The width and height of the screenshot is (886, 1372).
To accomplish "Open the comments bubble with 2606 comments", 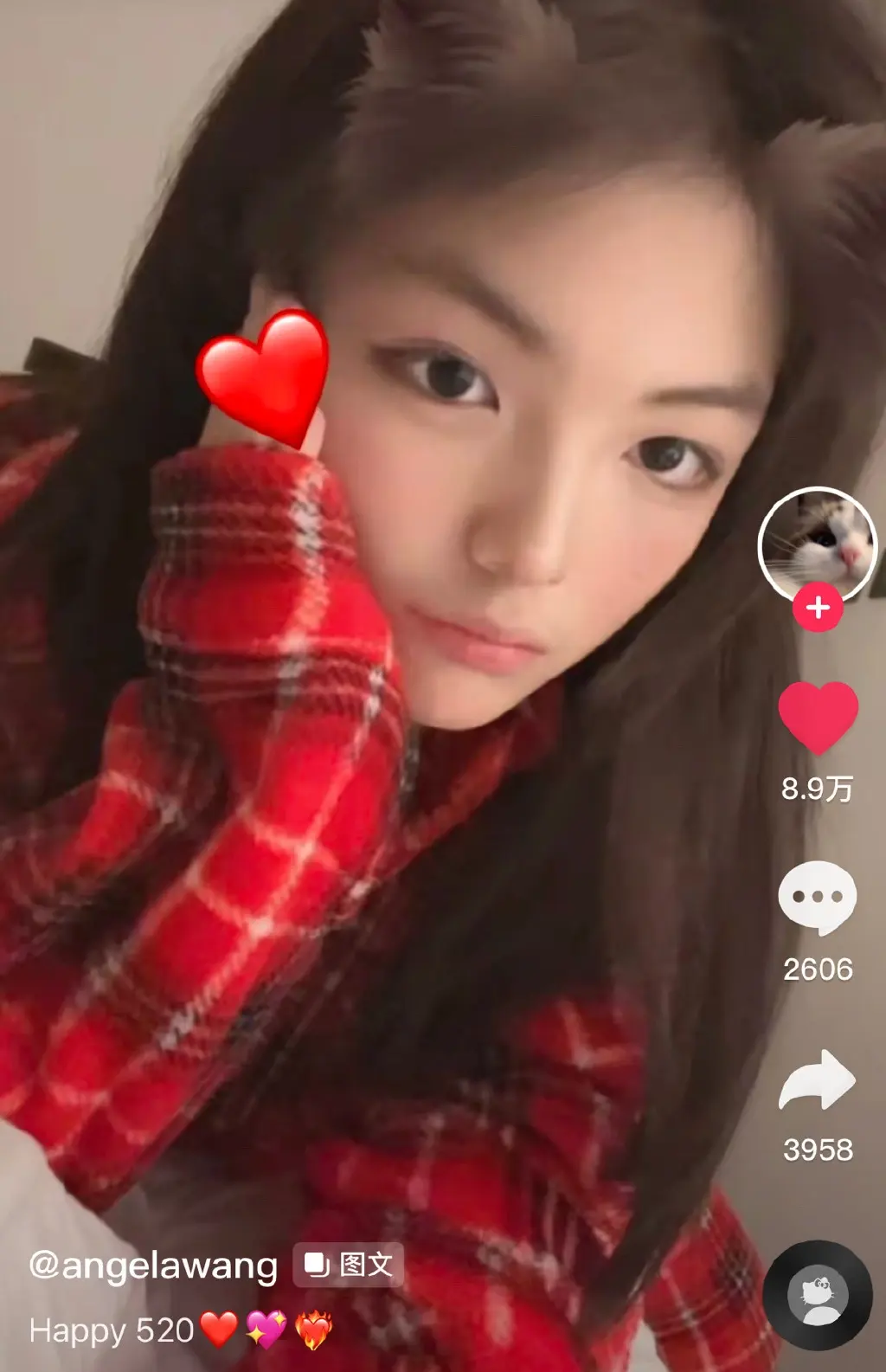I will [818, 898].
